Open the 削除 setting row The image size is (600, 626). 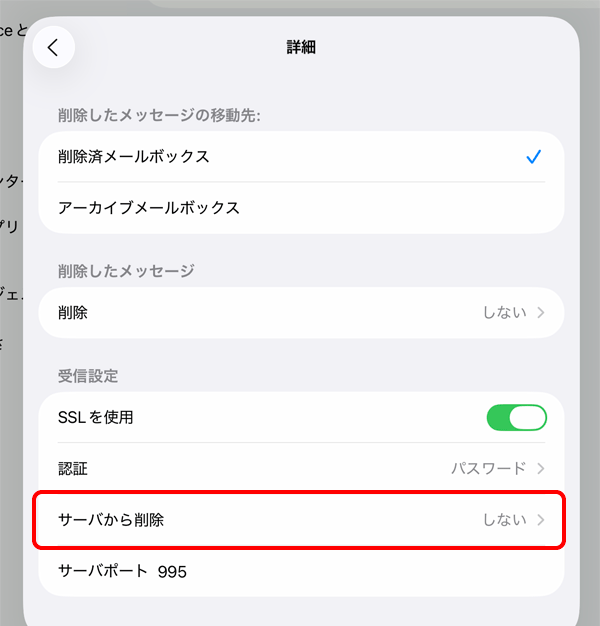tap(300, 313)
